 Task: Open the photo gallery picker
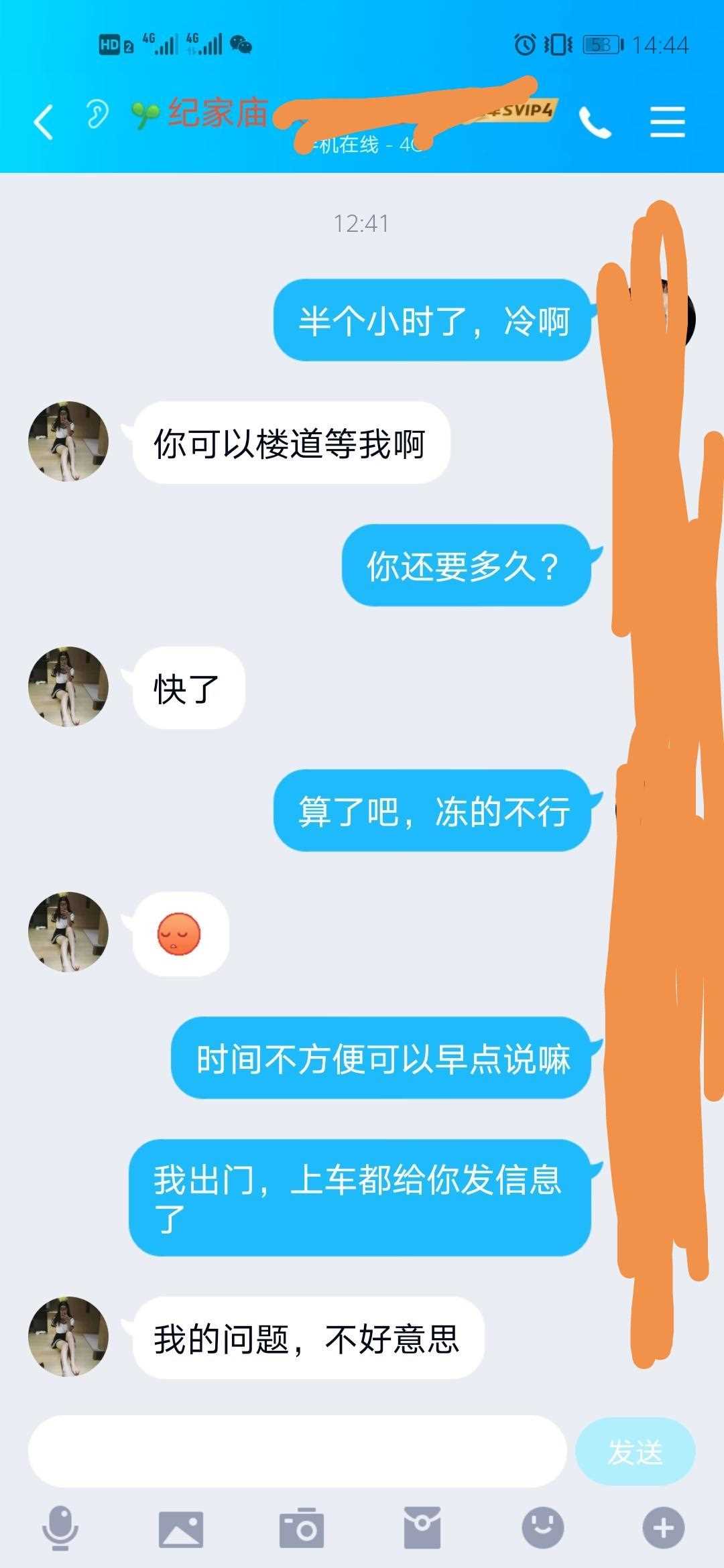coord(180,1528)
